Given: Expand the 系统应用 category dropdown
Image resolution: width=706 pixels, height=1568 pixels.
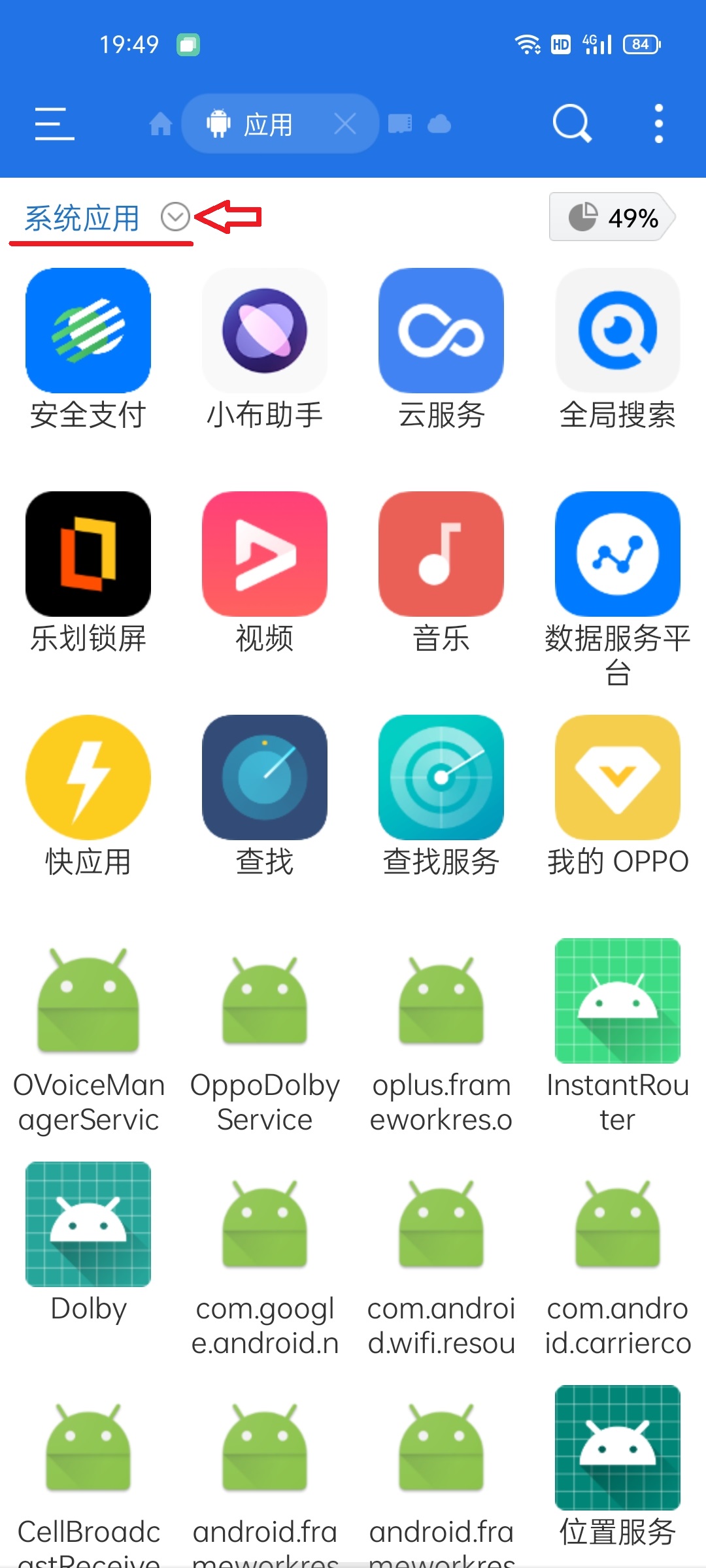Looking at the screenshot, I should pyautogui.click(x=175, y=217).
